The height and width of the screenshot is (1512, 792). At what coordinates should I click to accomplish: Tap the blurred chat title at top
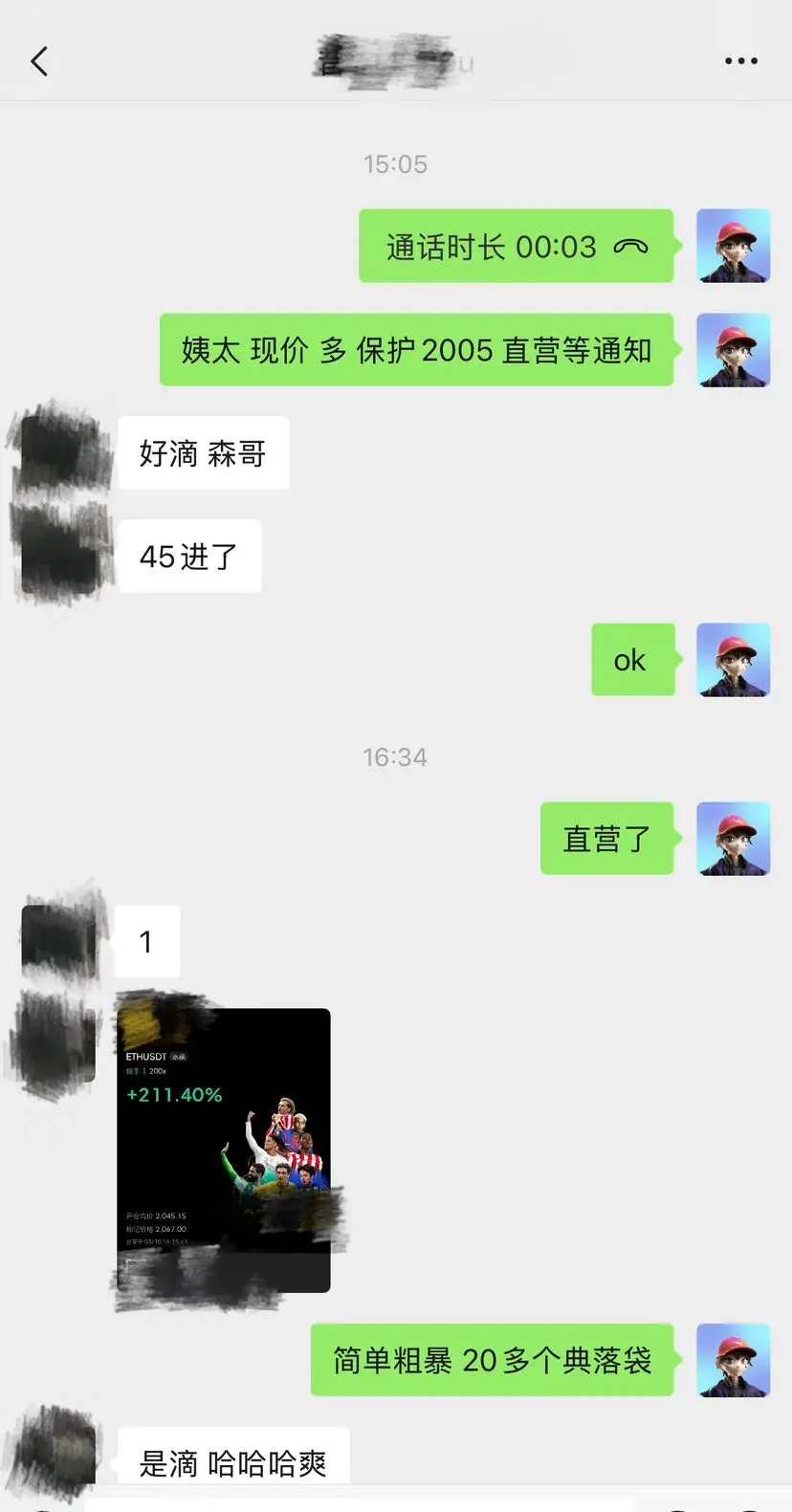coord(395,60)
